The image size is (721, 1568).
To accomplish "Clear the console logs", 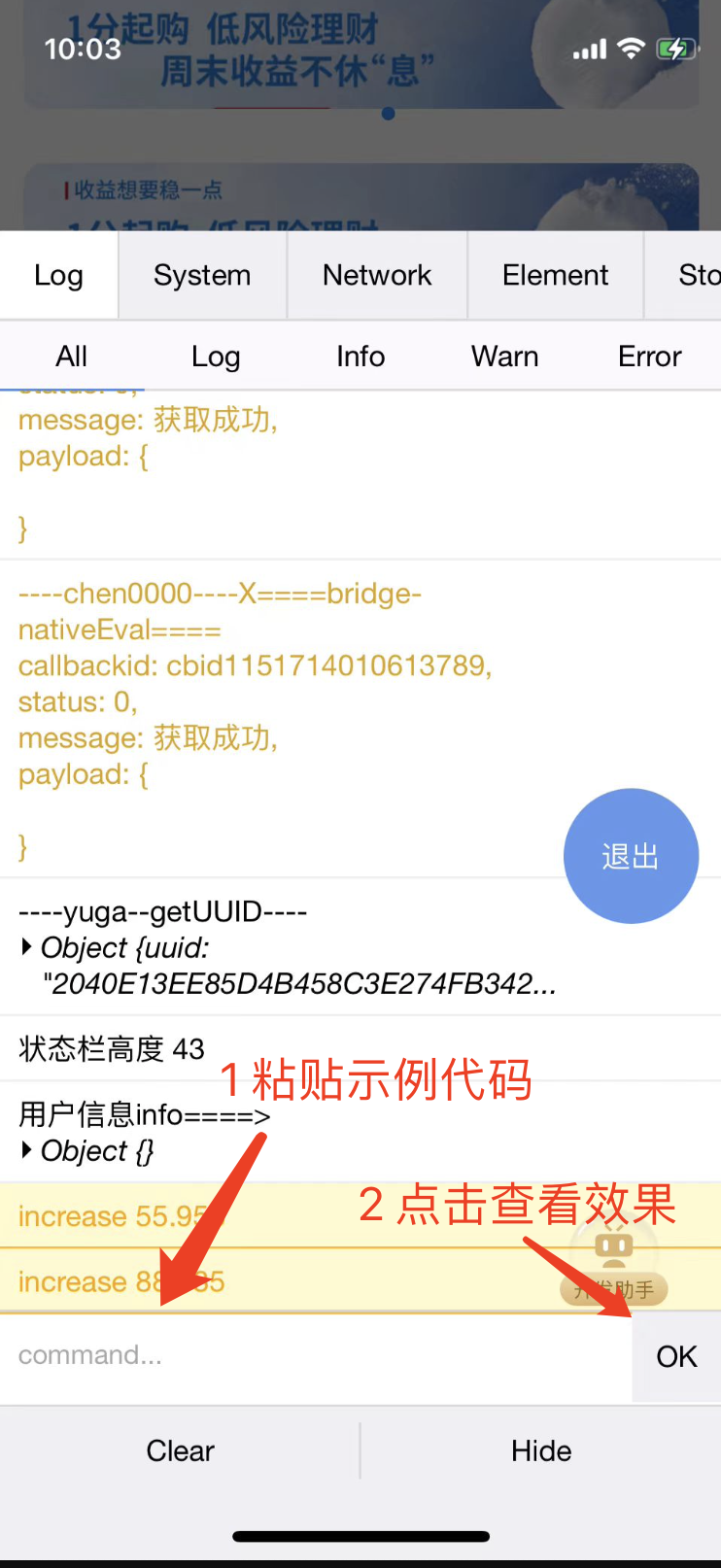I will 180,1451.
